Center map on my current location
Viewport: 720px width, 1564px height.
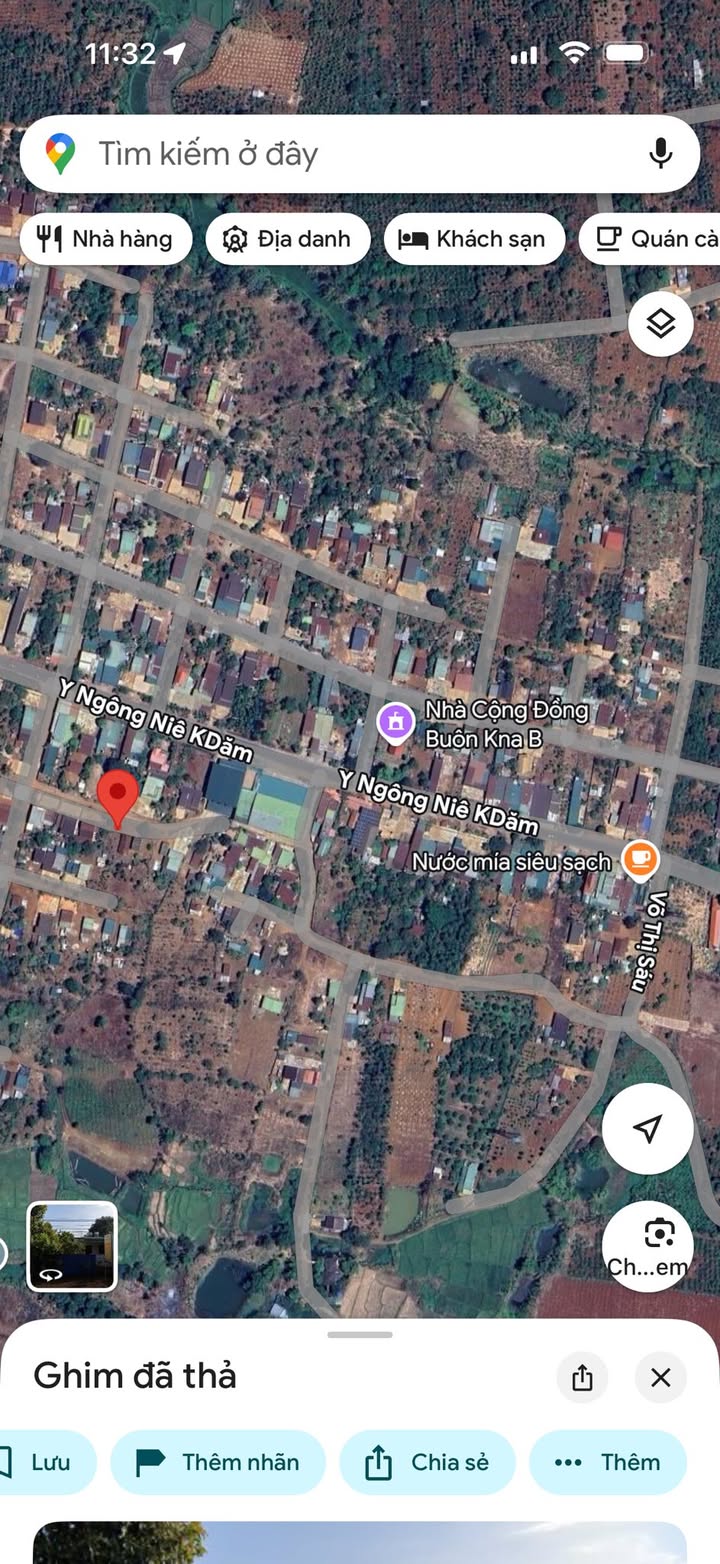pos(647,1129)
